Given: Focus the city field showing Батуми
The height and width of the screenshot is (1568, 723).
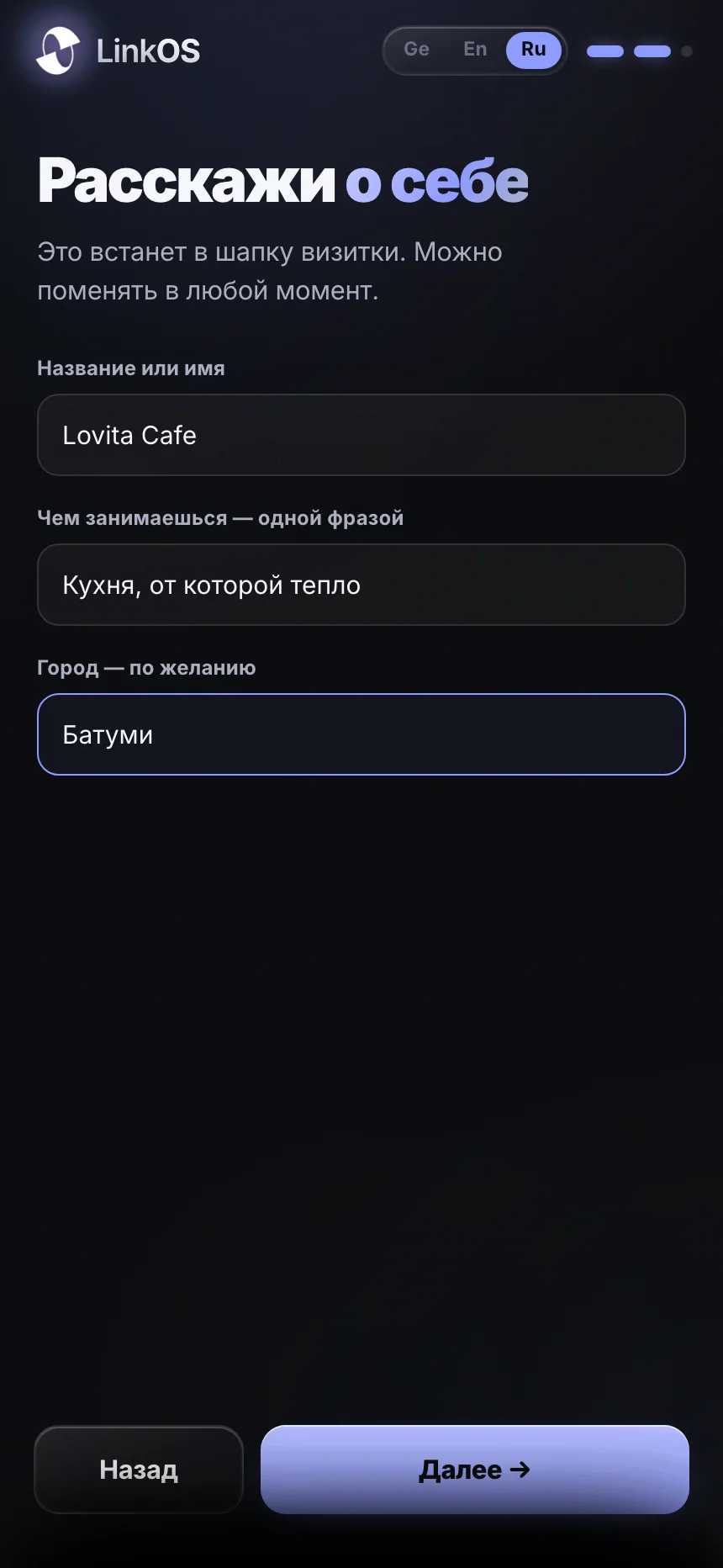Looking at the screenshot, I should point(361,734).
